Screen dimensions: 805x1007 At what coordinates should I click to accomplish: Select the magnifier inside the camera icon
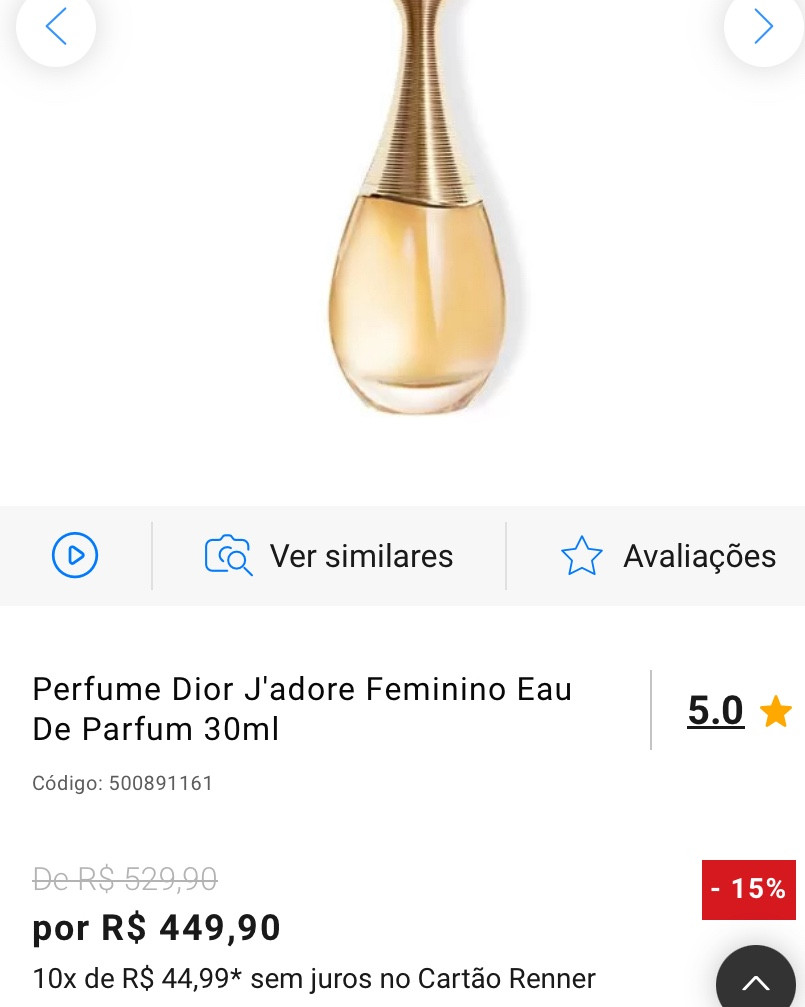(x=236, y=562)
